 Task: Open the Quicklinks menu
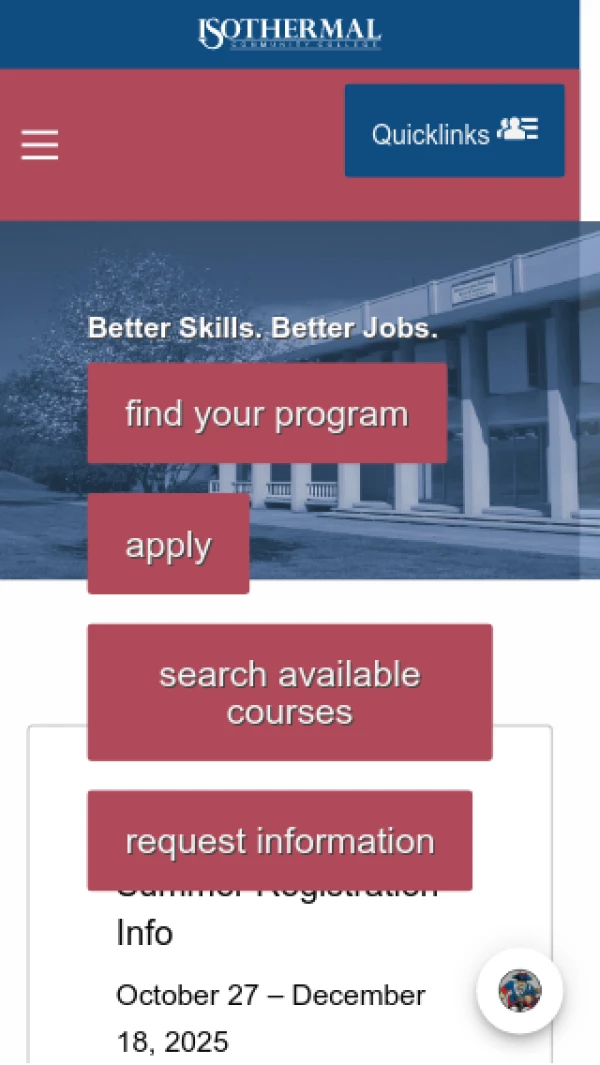point(454,131)
